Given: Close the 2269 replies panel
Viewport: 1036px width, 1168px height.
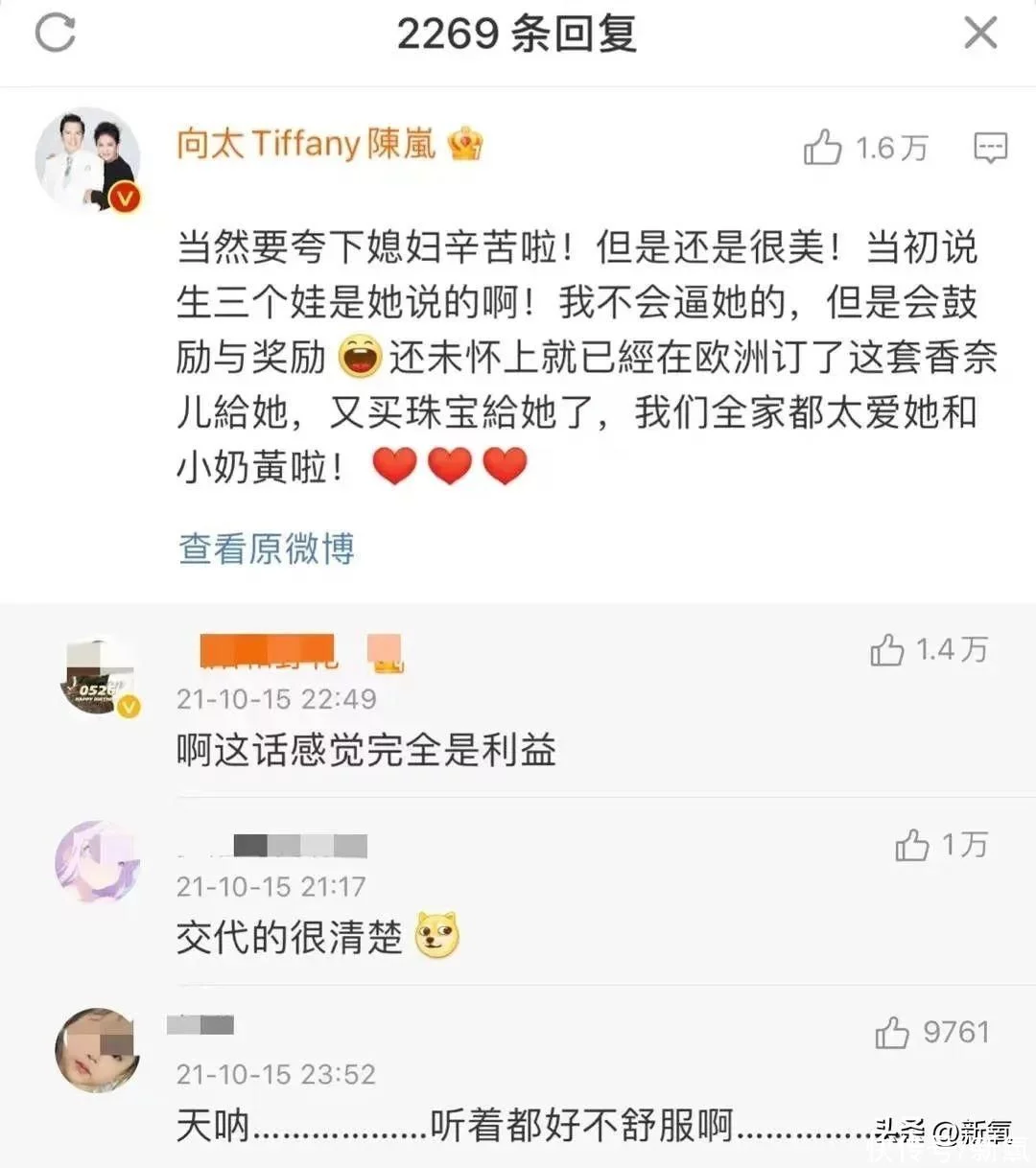Looking at the screenshot, I should point(979,33).
